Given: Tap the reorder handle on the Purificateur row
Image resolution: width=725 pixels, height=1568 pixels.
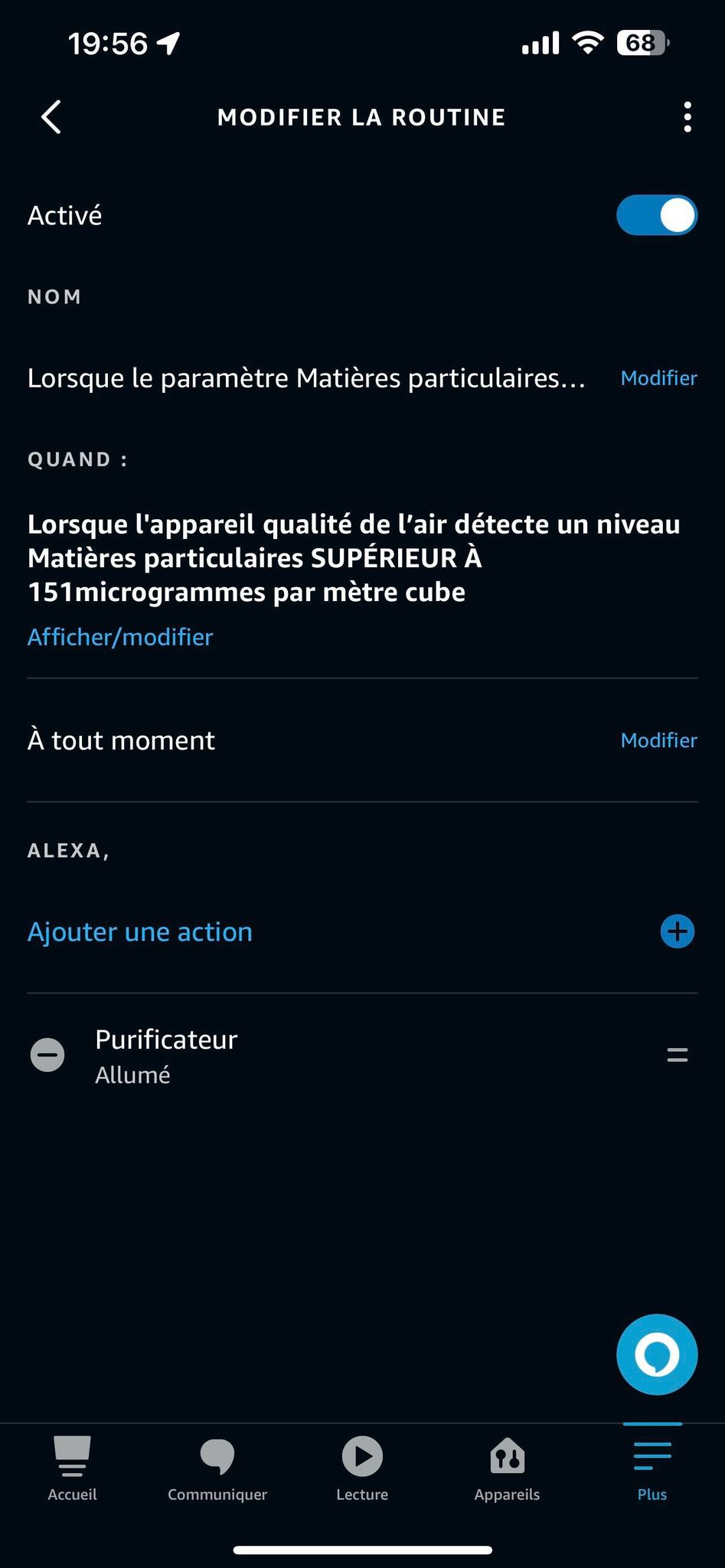Looking at the screenshot, I should [x=678, y=1055].
